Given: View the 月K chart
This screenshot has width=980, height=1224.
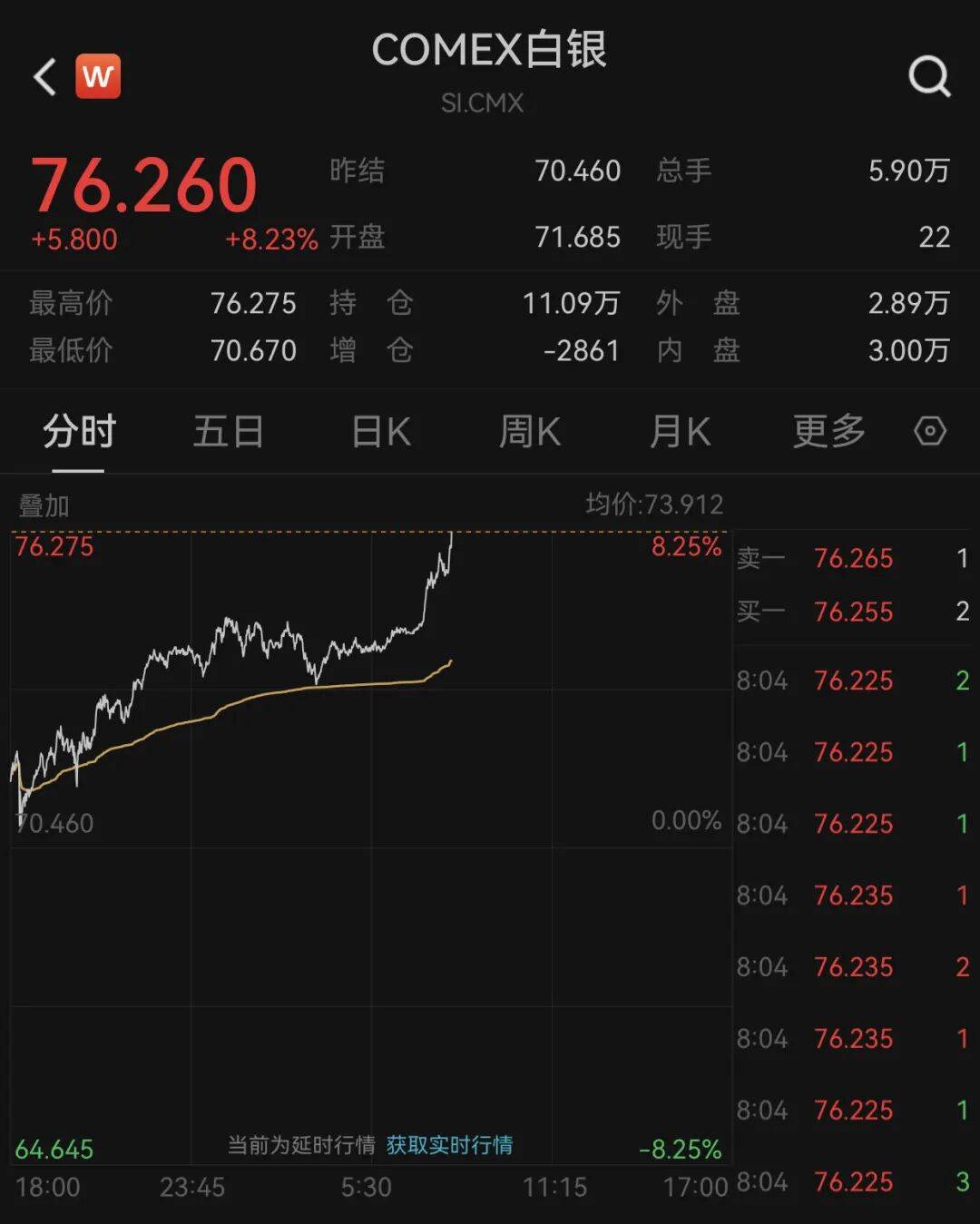Looking at the screenshot, I should point(680,432).
